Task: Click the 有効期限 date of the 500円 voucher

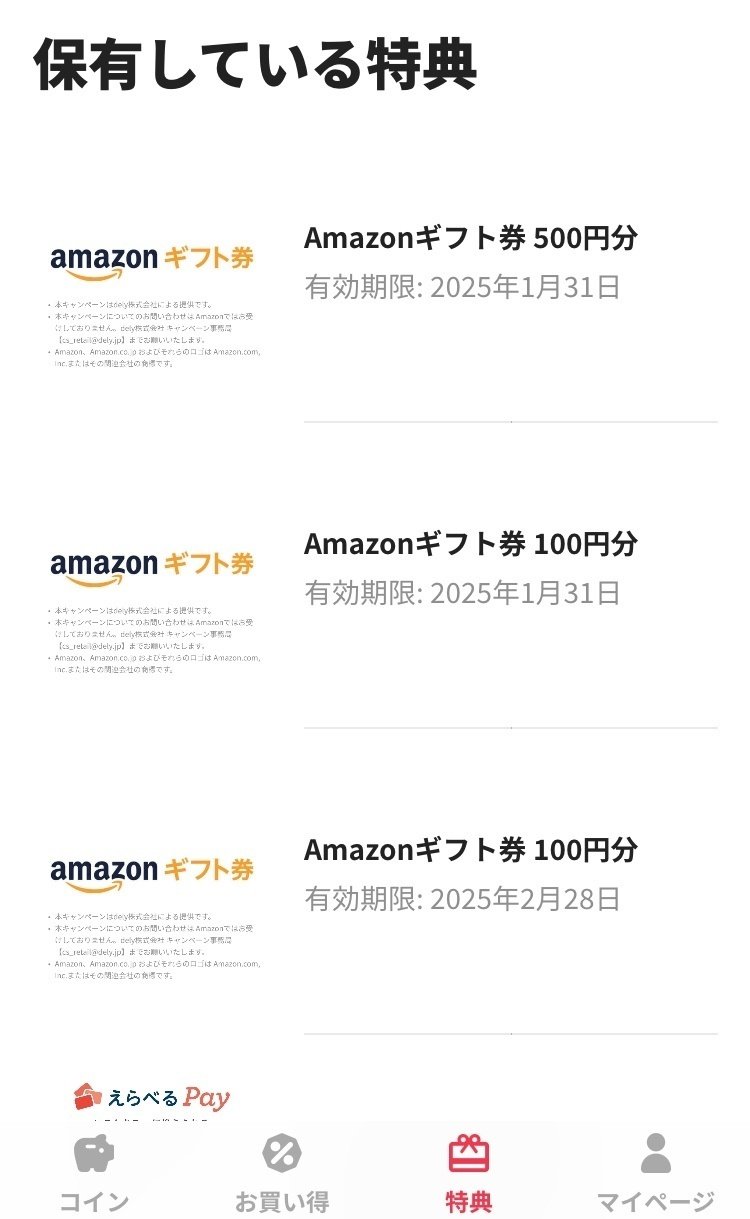Action: 462,288
